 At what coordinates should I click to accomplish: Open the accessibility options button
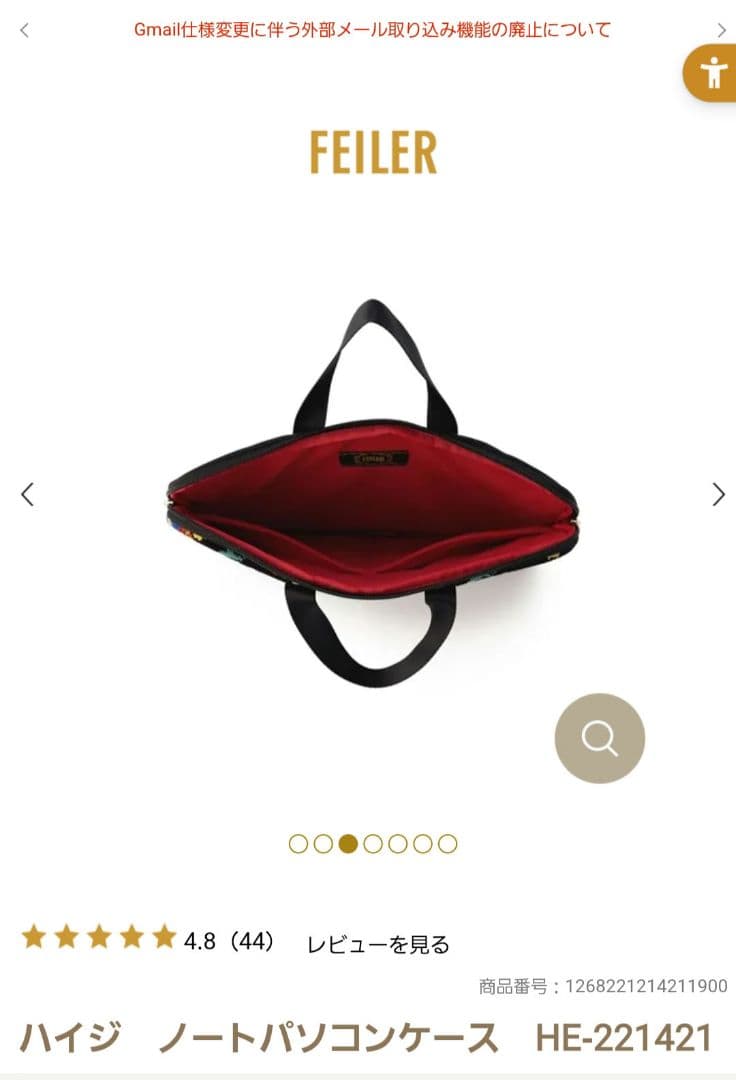pyautogui.click(x=712, y=73)
